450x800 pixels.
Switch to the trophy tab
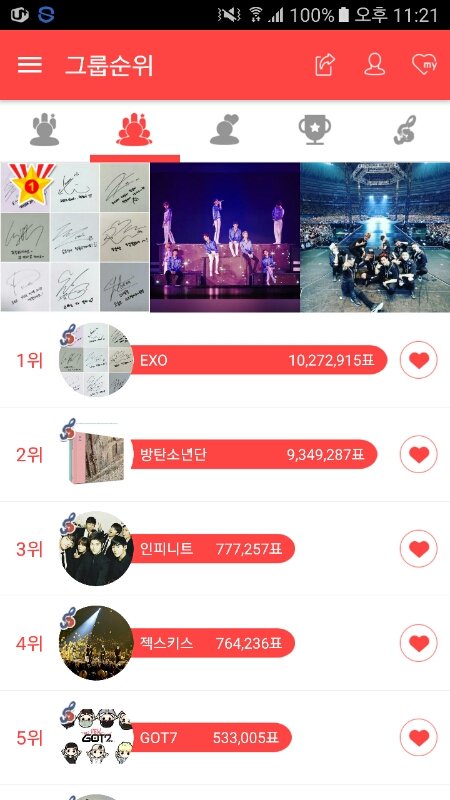click(x=314, y=130)
